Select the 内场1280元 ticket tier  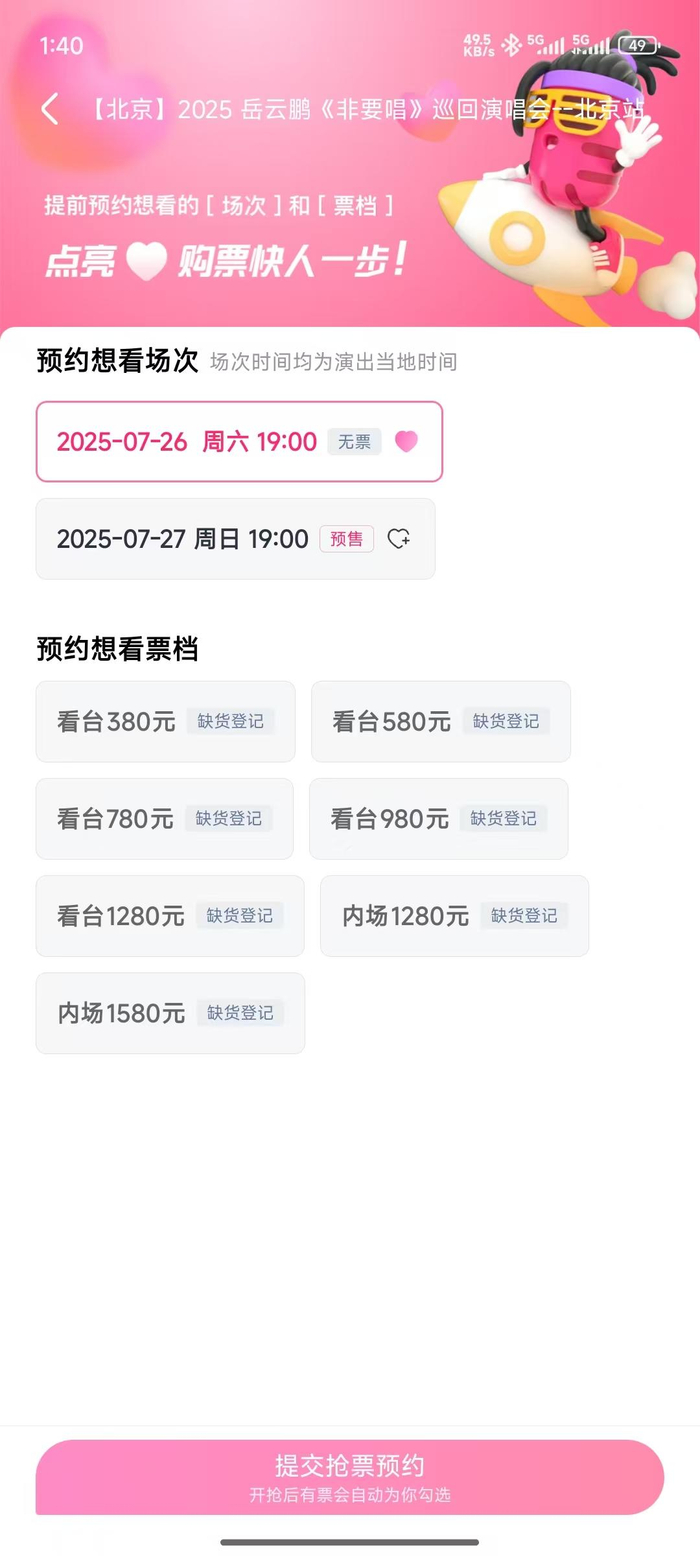click(x=455, y=916)
